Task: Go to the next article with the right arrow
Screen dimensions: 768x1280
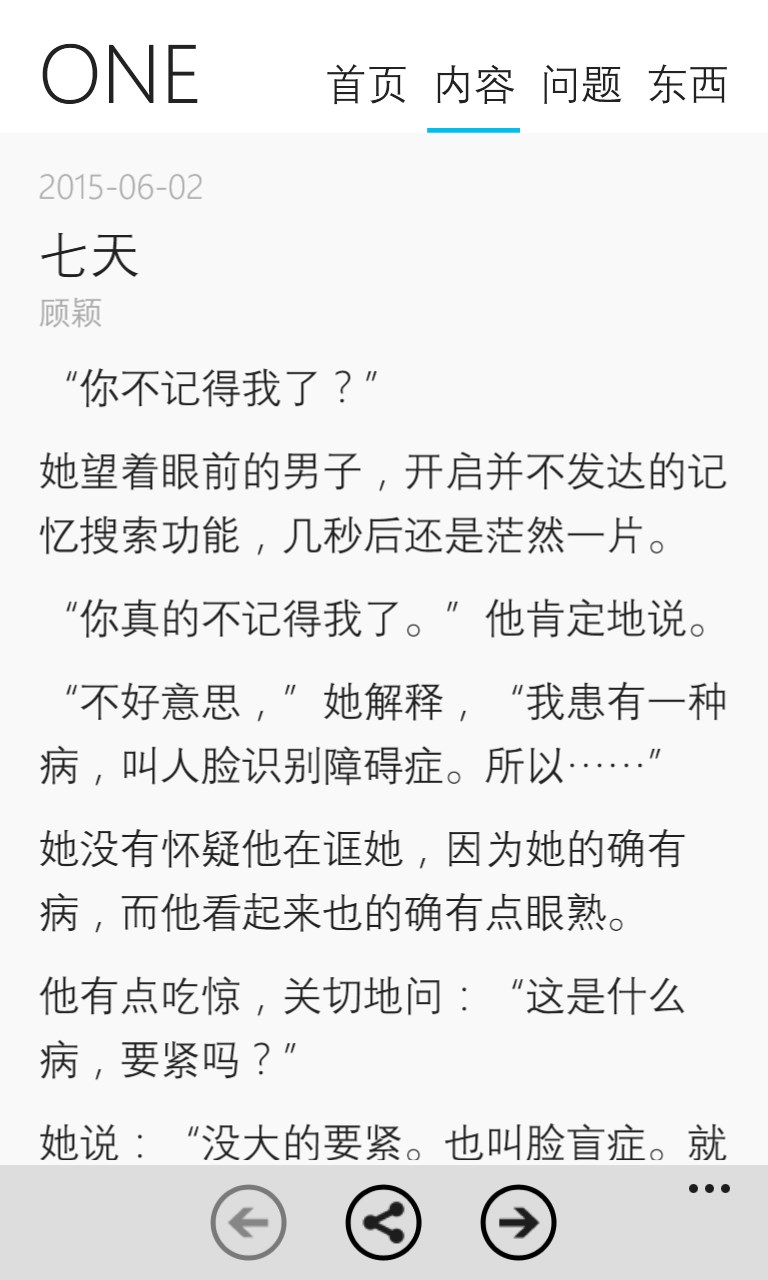Action: 518,1222
